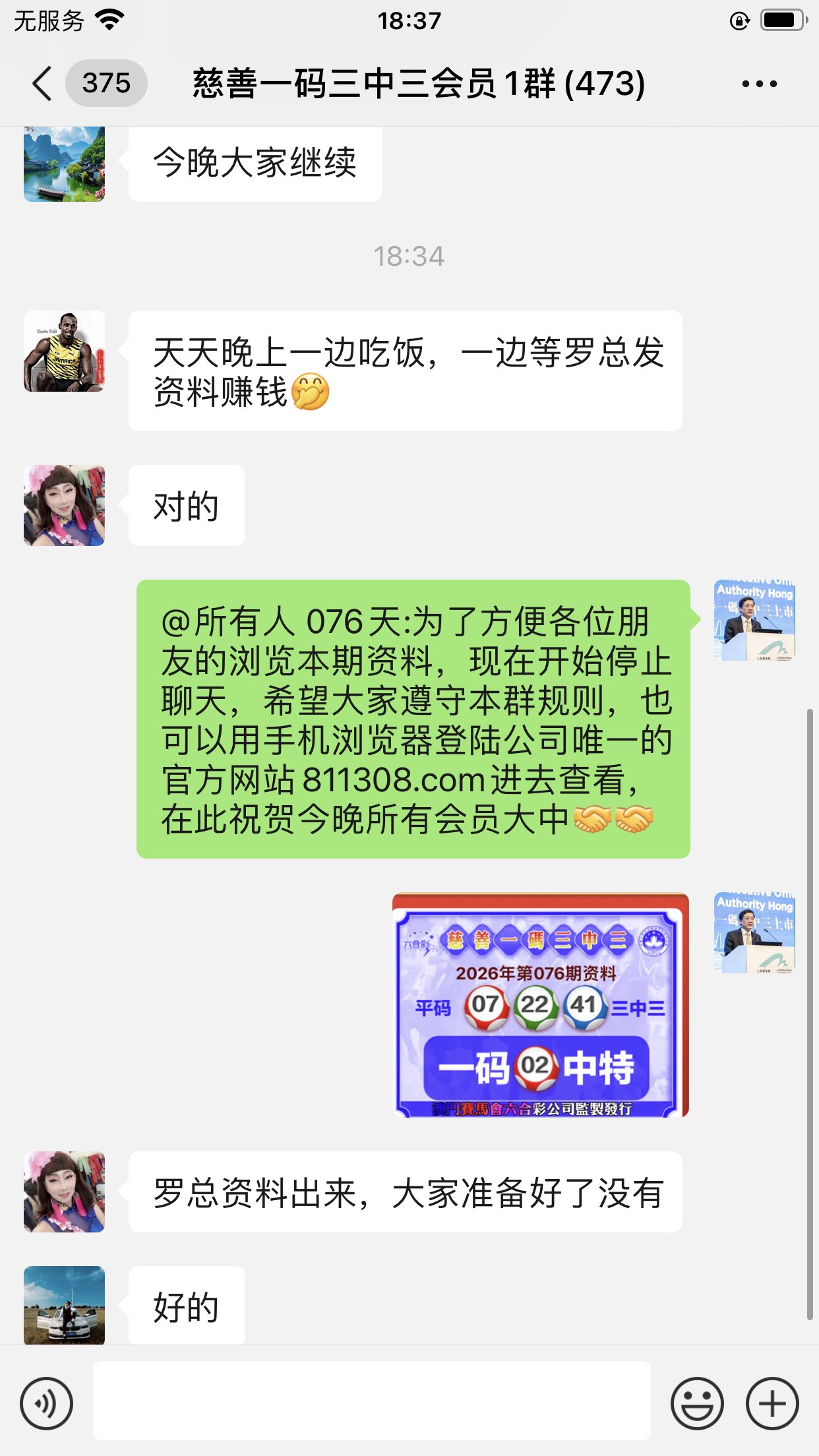Switch to voice message input
Image resolution: width=819 pixels, height=1456 pixels.
click(x=46, y=1403)
